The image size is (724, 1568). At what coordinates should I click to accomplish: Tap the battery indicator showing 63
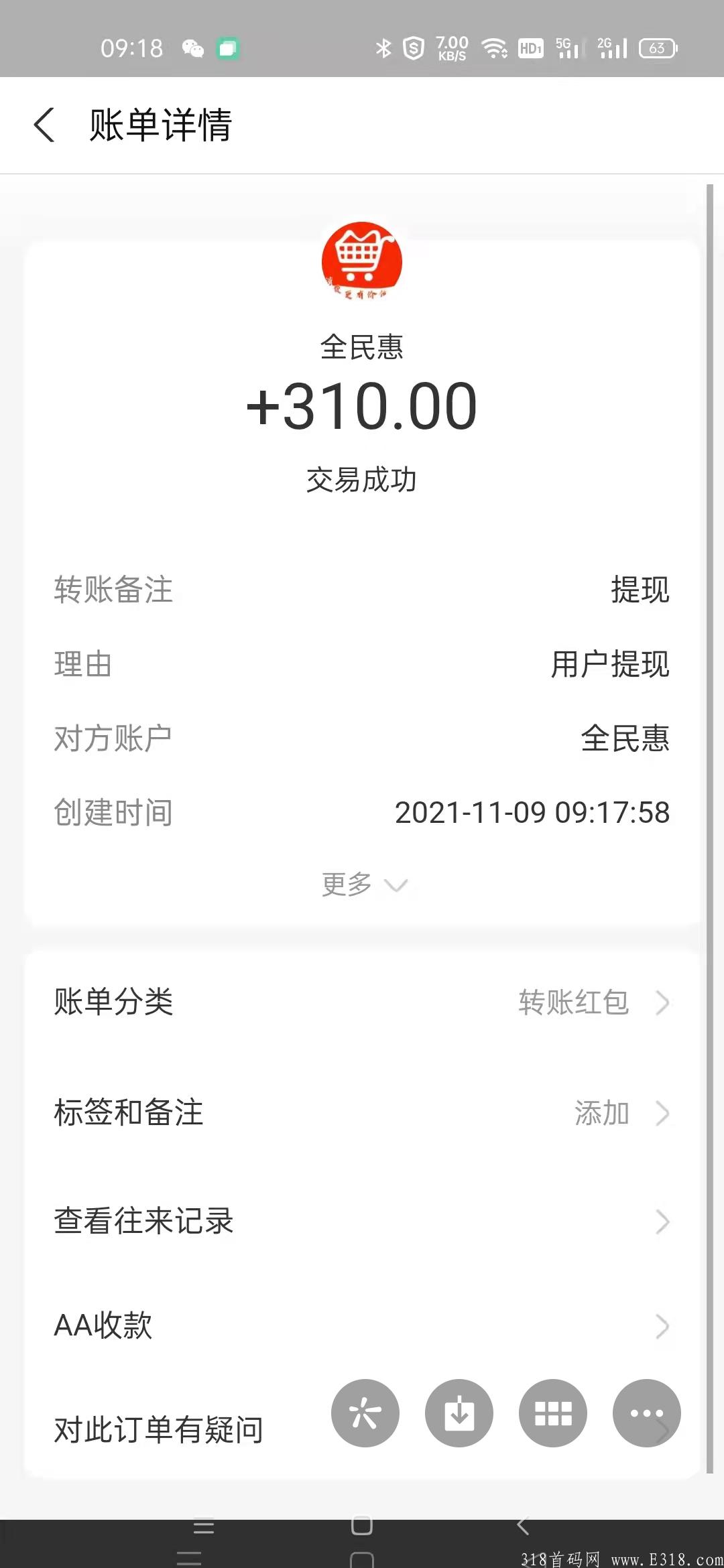coord(656,48)
